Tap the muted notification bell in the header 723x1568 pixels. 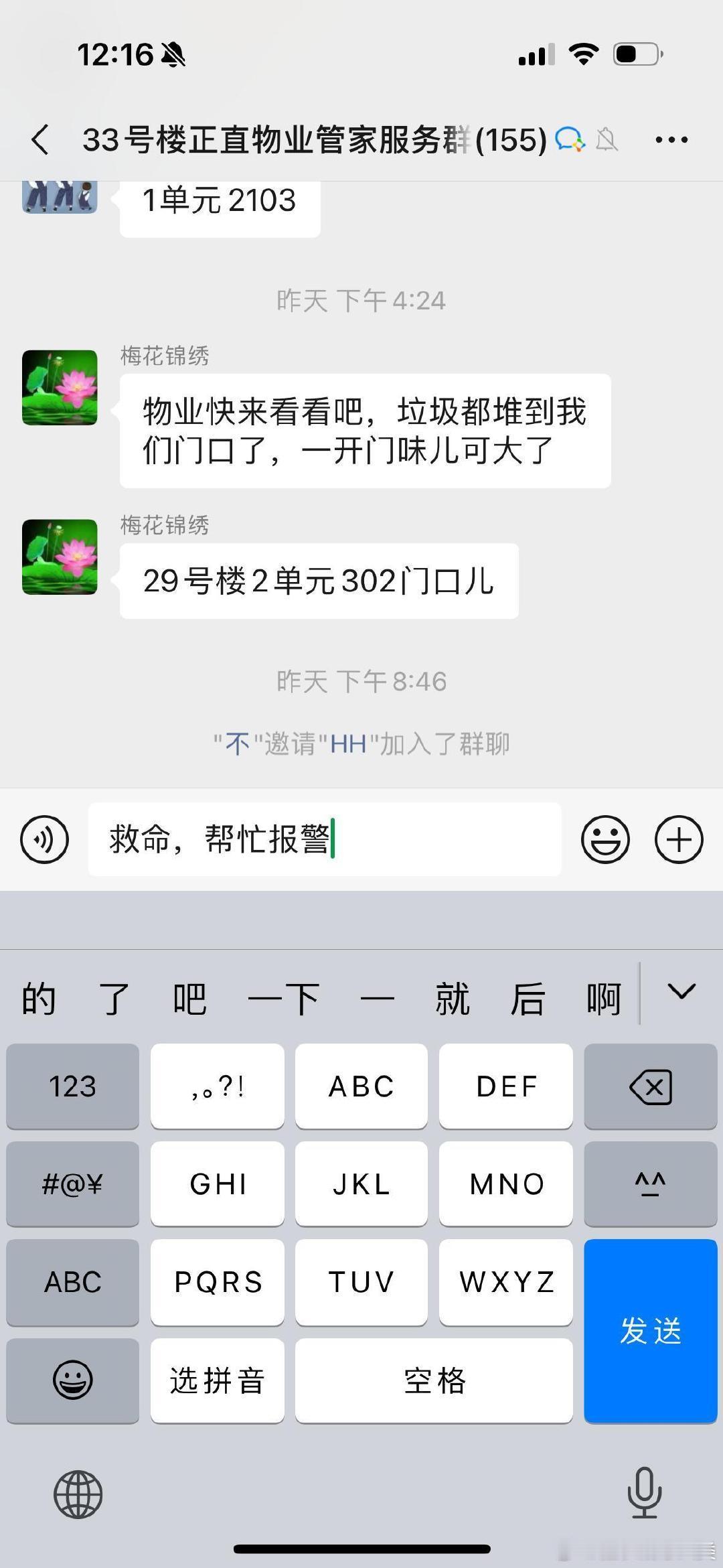click(607, 141)
